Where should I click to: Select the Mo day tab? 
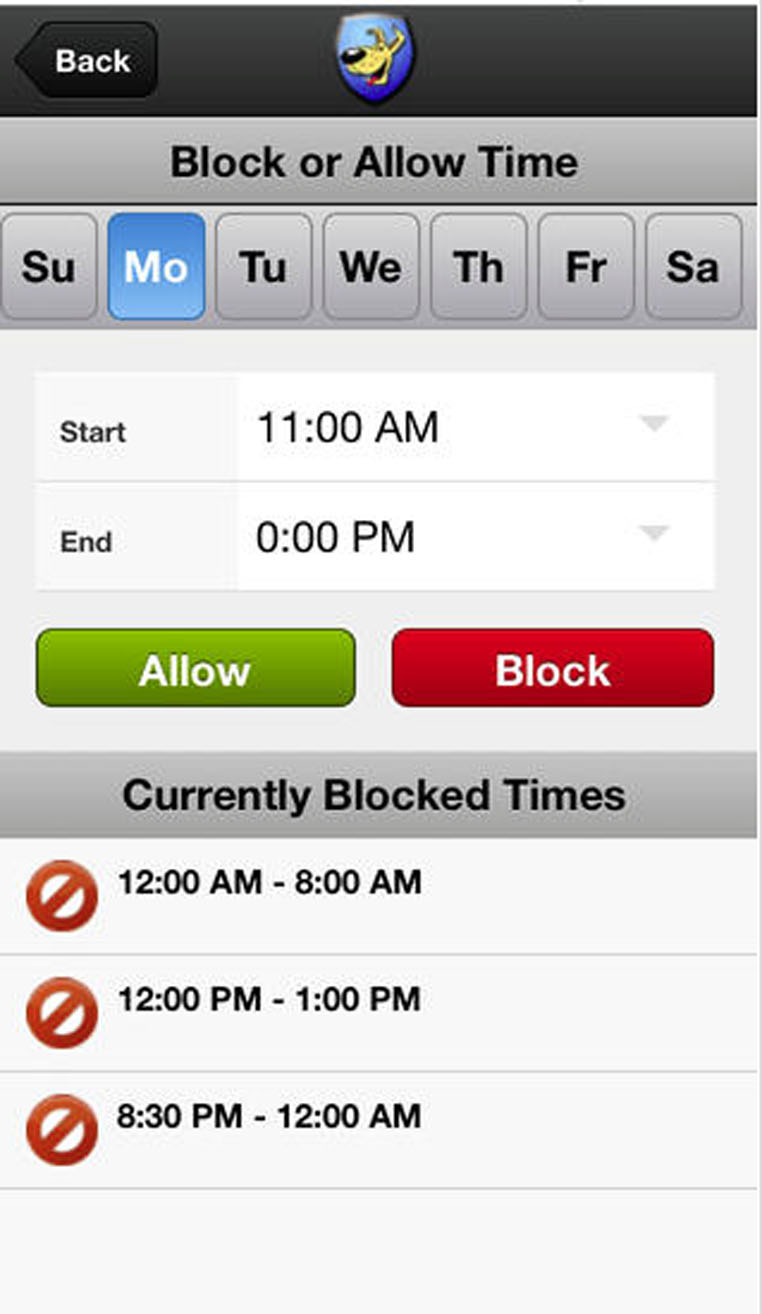[156, 267]
